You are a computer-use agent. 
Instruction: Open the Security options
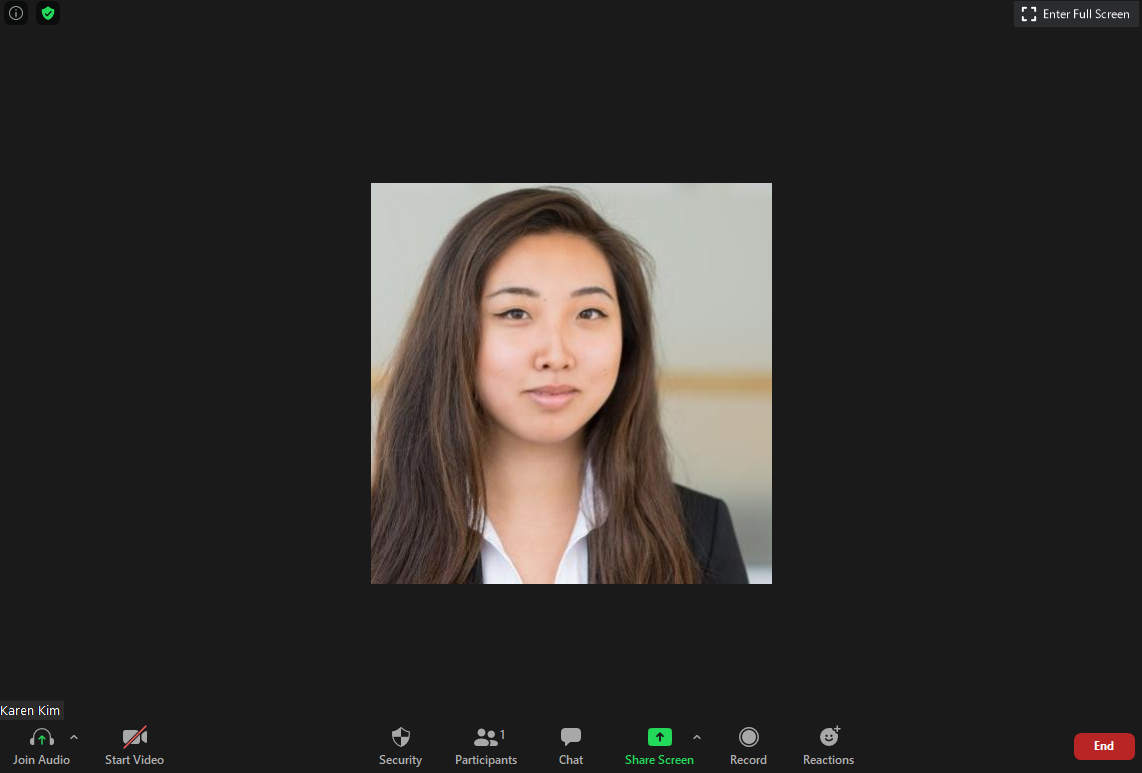(x=400, y=745)
